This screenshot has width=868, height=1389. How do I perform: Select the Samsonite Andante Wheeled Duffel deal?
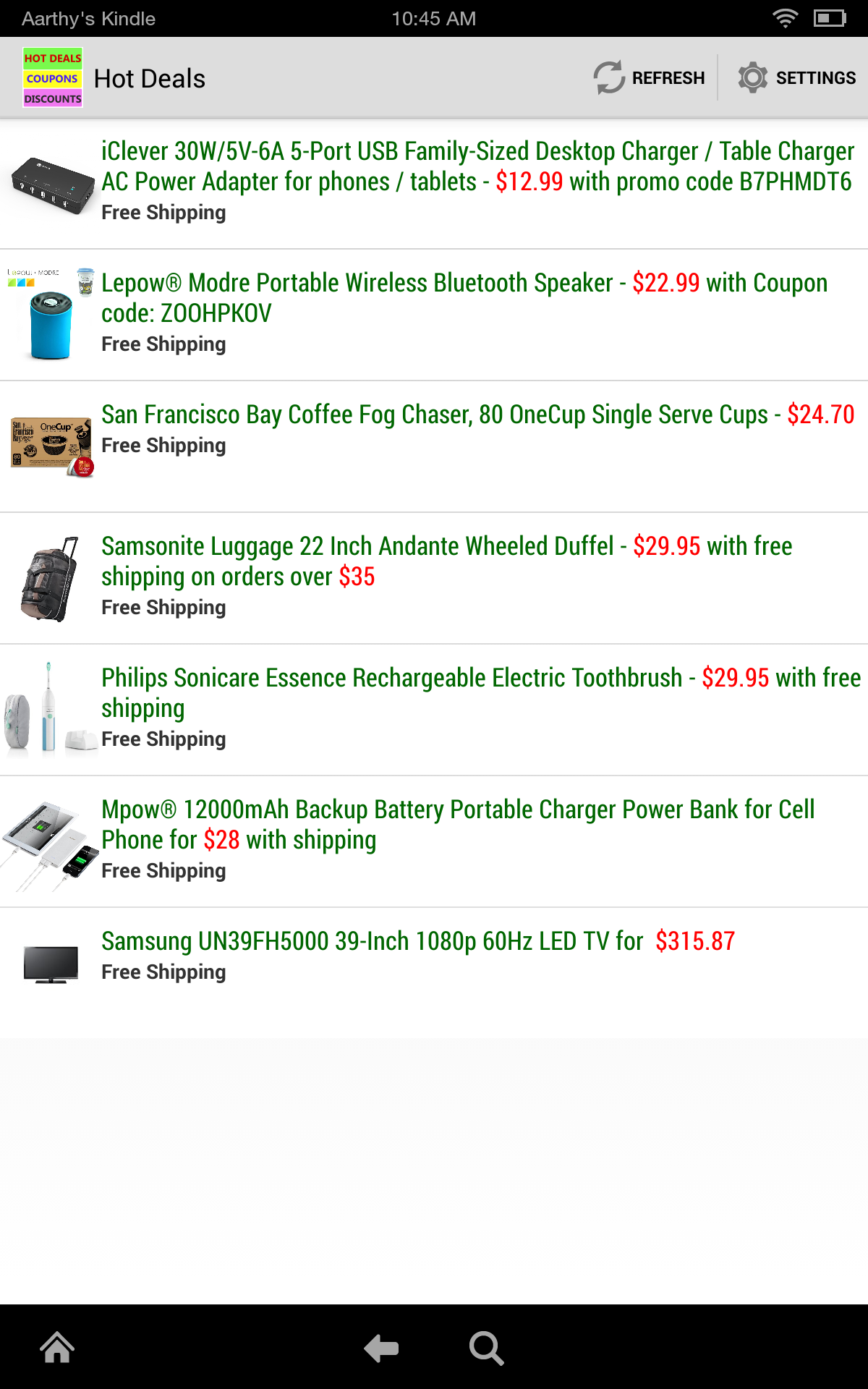[x=446, y=561]
